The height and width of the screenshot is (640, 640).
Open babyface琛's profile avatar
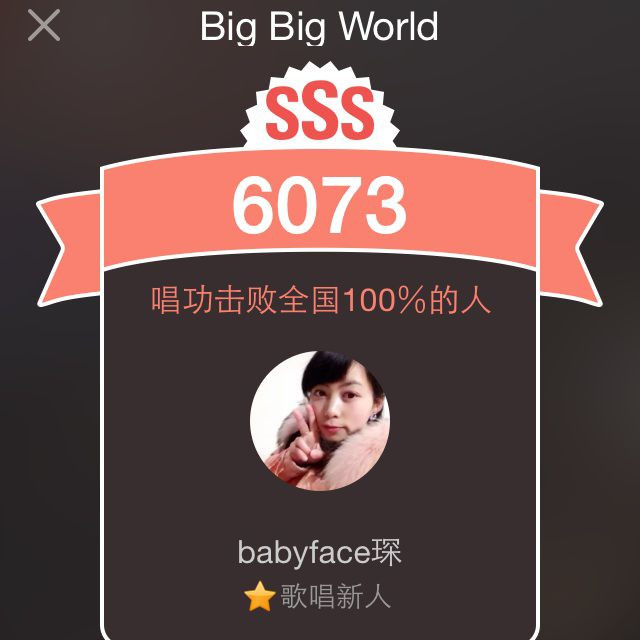tap(320, 420)
